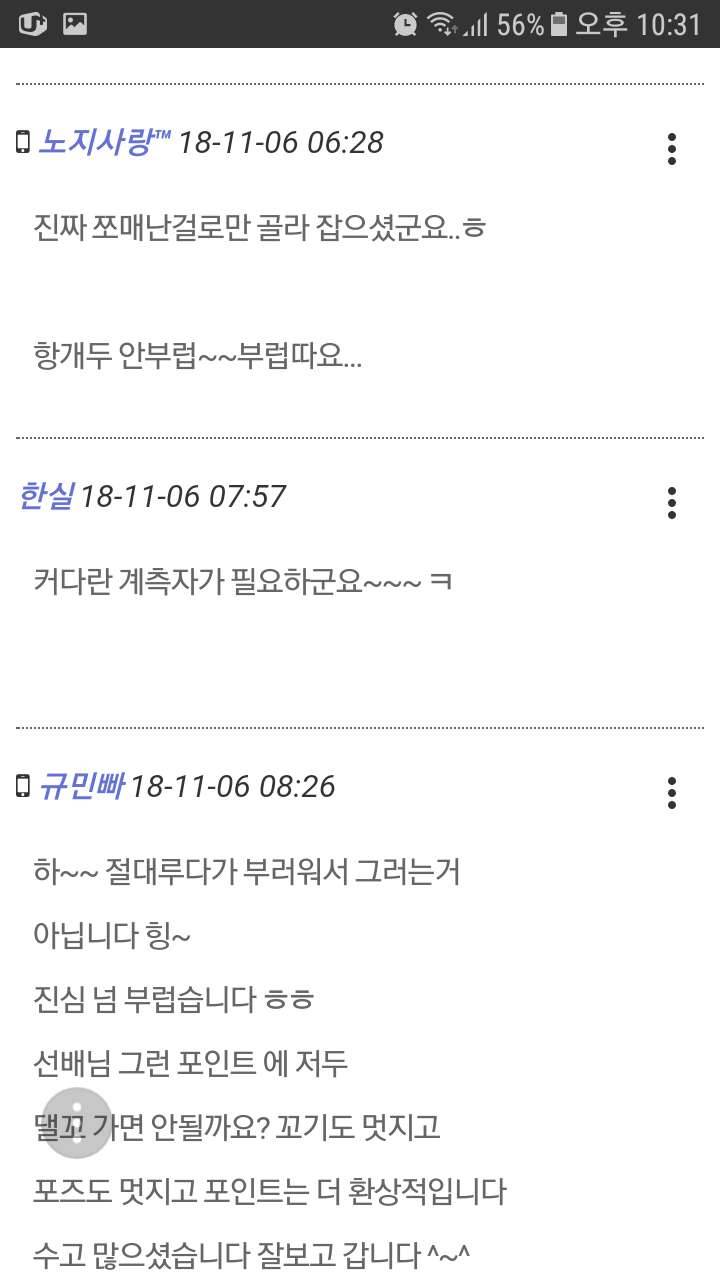
Task: Open the options menu on 노지사랑's comment
Action: click(x=672, y=149)
